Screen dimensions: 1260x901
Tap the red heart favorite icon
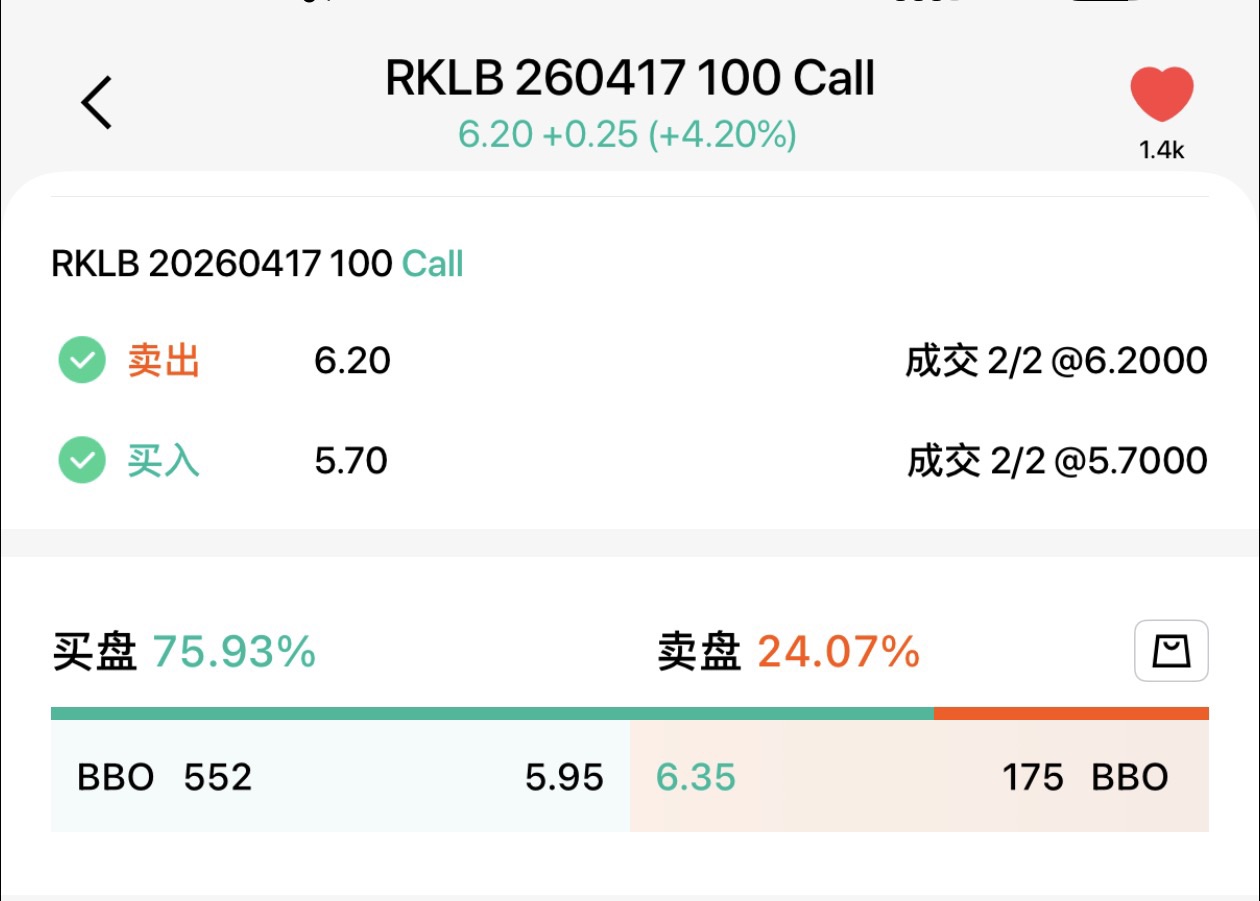tap(1162, 95)
